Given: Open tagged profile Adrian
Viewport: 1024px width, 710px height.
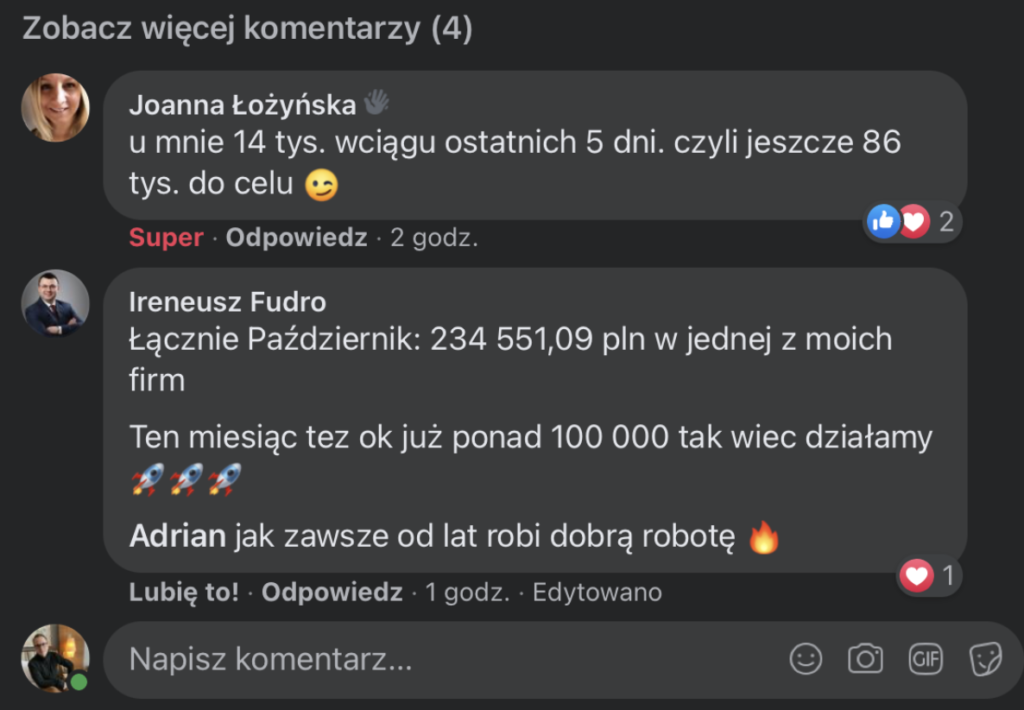Looking at the screenshot, I should point(177,537).
